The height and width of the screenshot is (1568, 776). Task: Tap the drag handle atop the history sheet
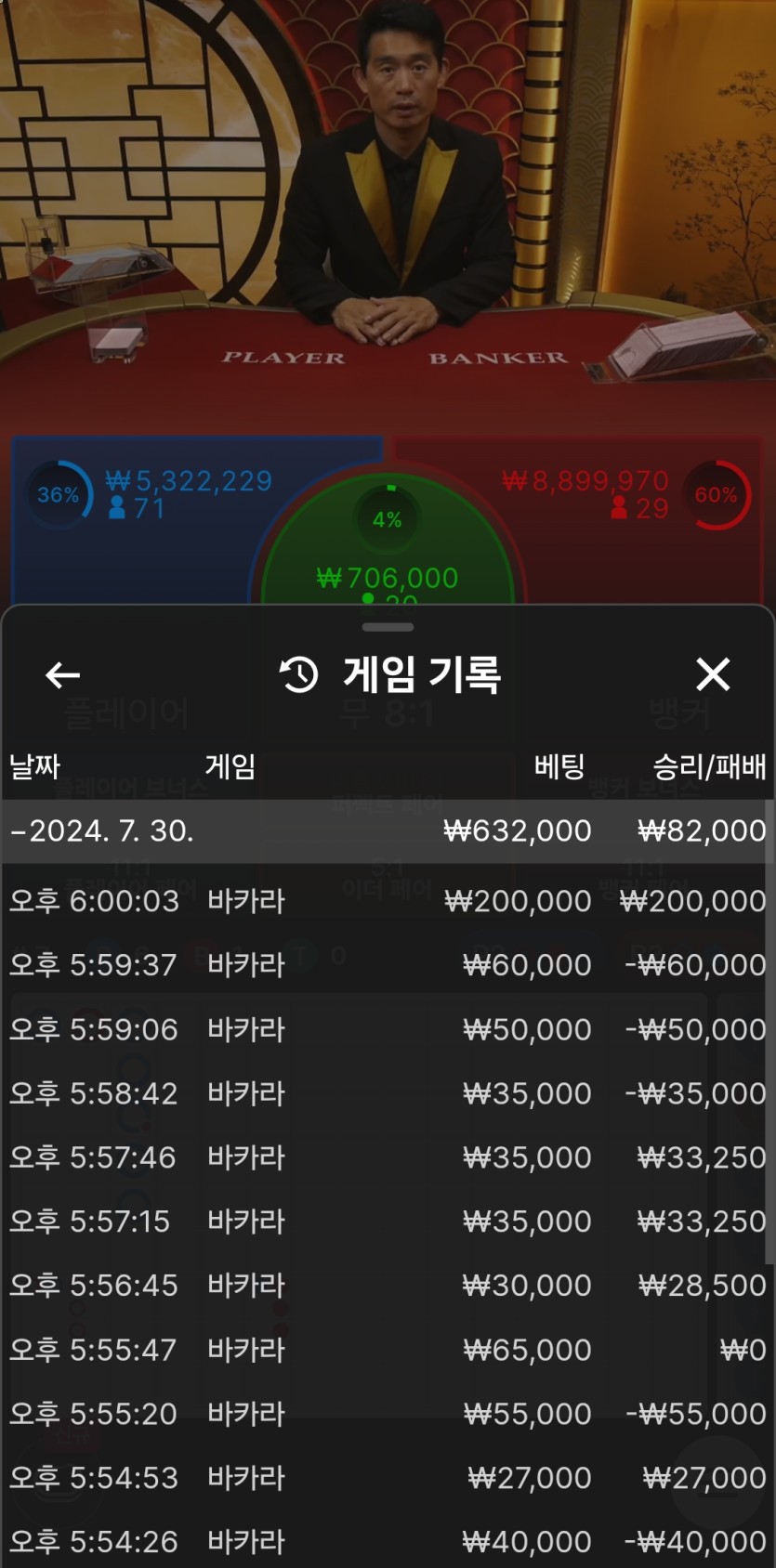click(388, 627)
